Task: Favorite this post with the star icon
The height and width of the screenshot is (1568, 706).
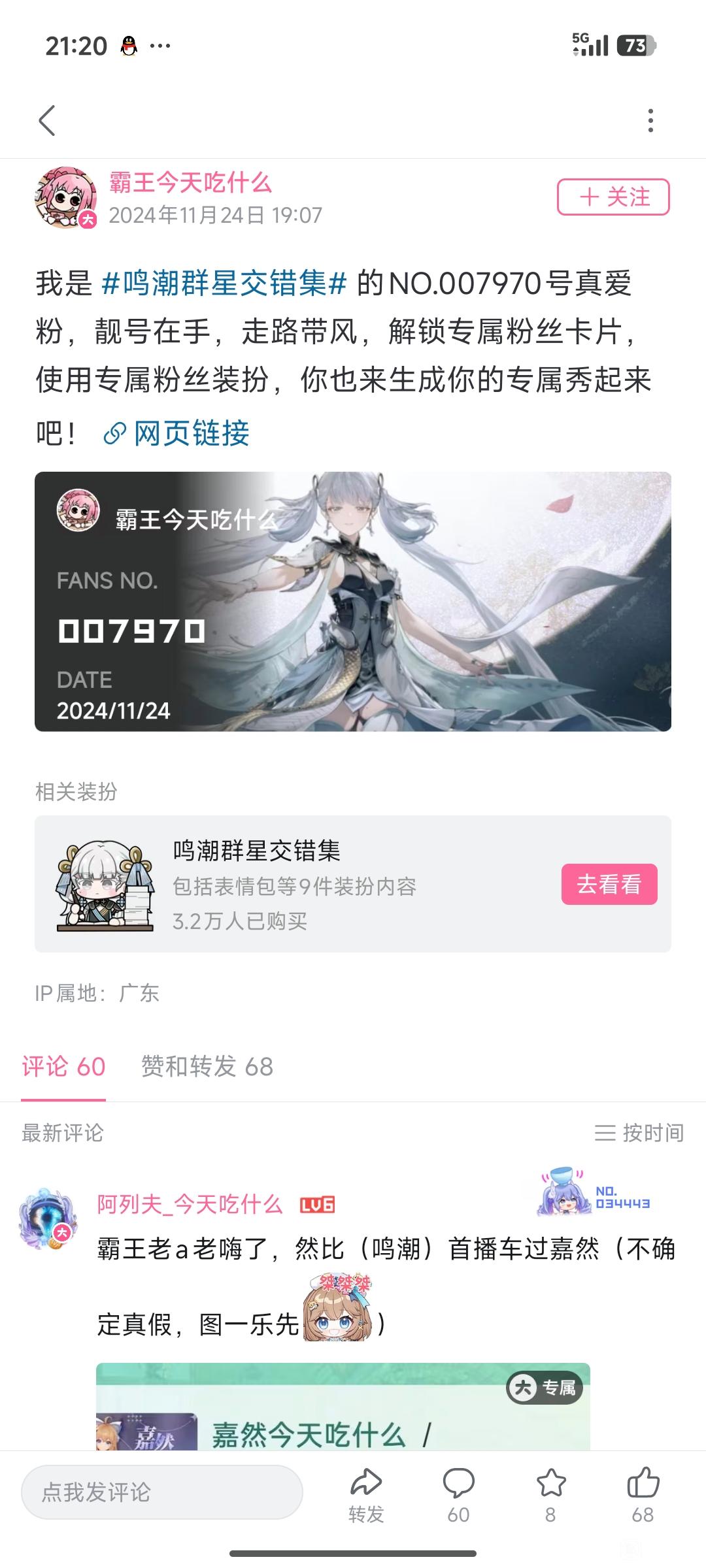Action: tap(550, 1492)
